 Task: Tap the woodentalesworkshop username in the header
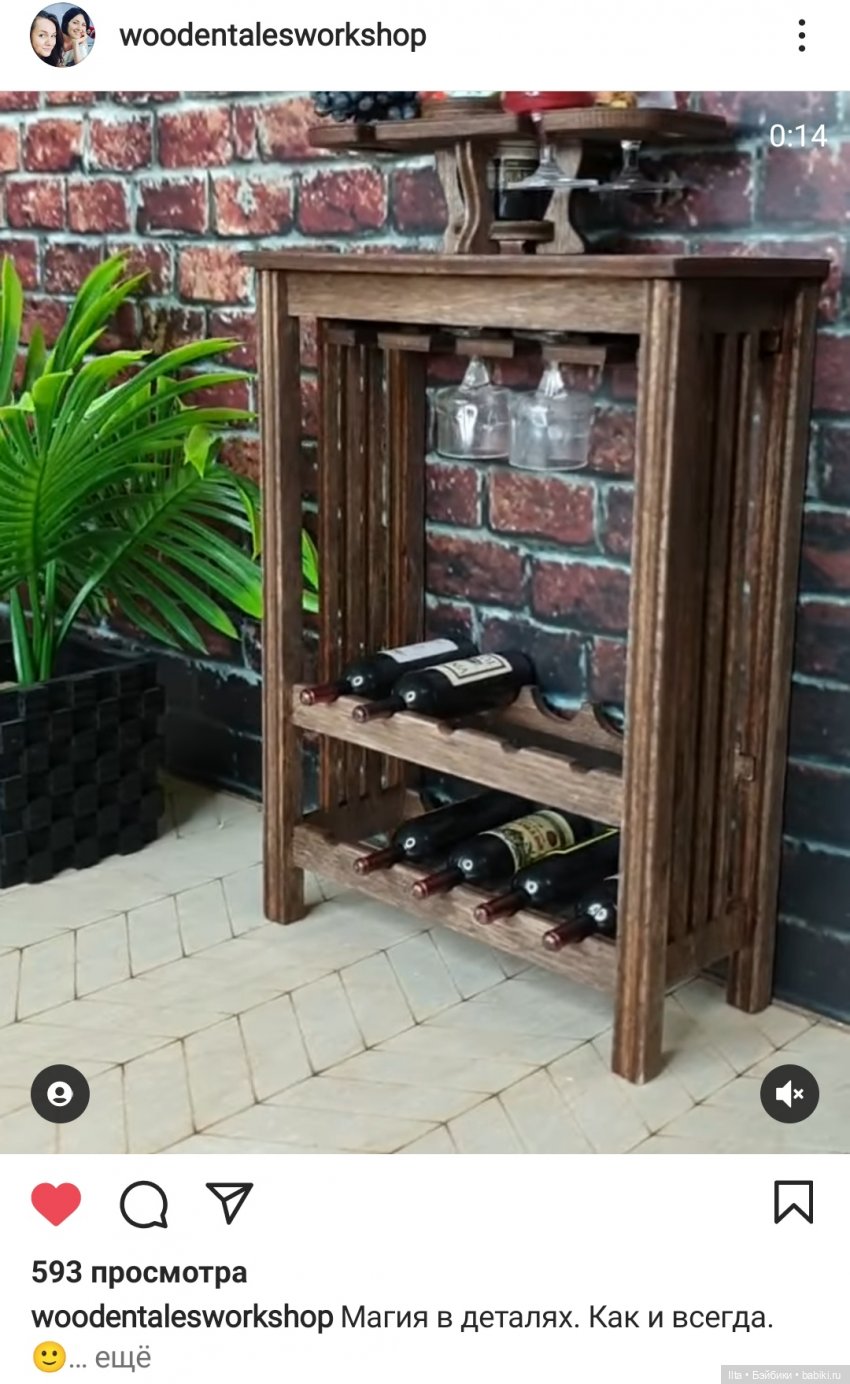coord(272,36)
